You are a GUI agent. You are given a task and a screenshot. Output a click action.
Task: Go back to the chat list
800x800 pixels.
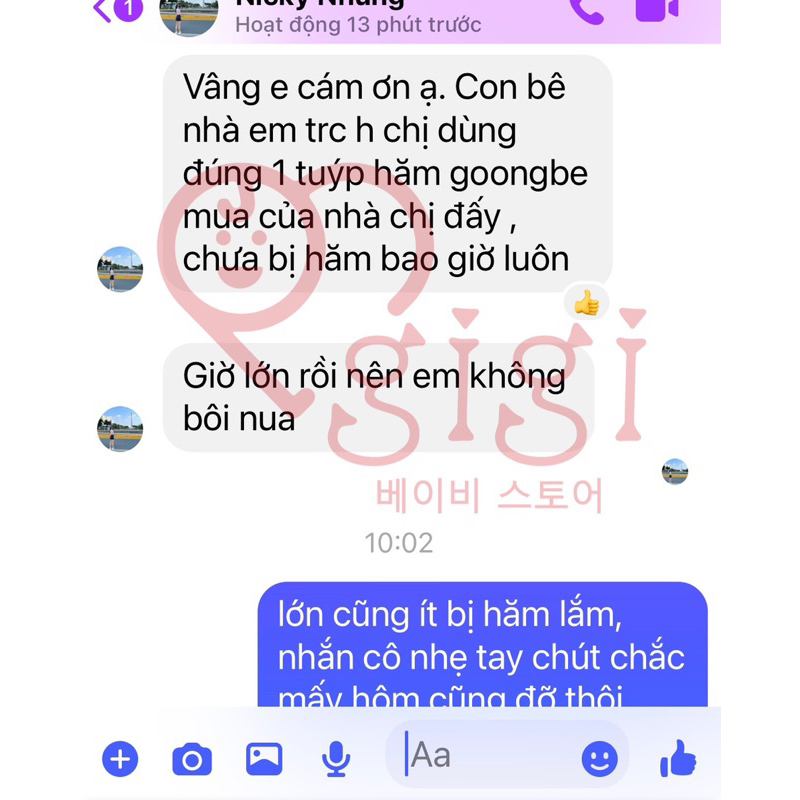click(x=102, y=10)
